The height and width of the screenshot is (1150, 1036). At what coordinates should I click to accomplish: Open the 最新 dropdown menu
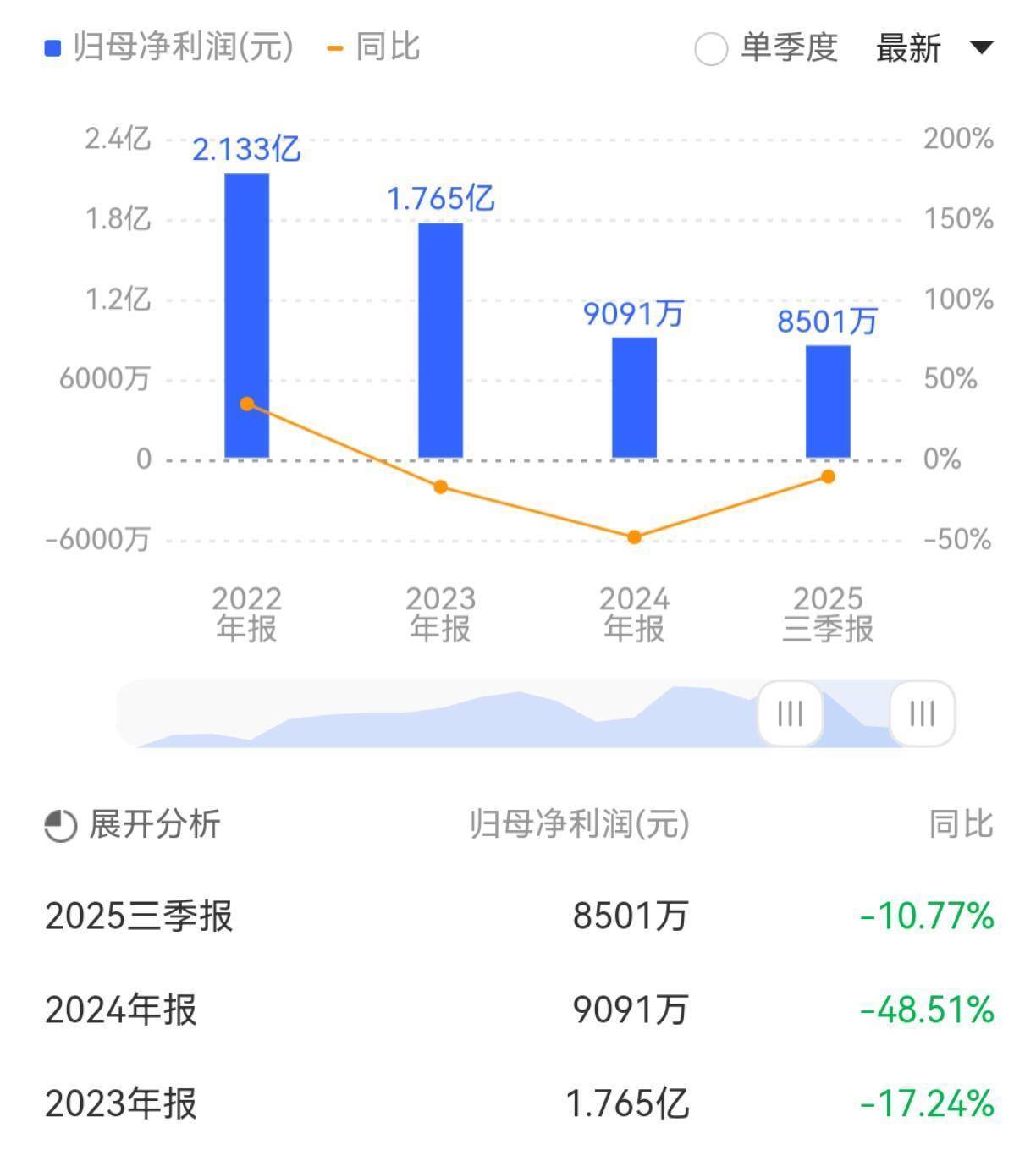tap(934, 48)
